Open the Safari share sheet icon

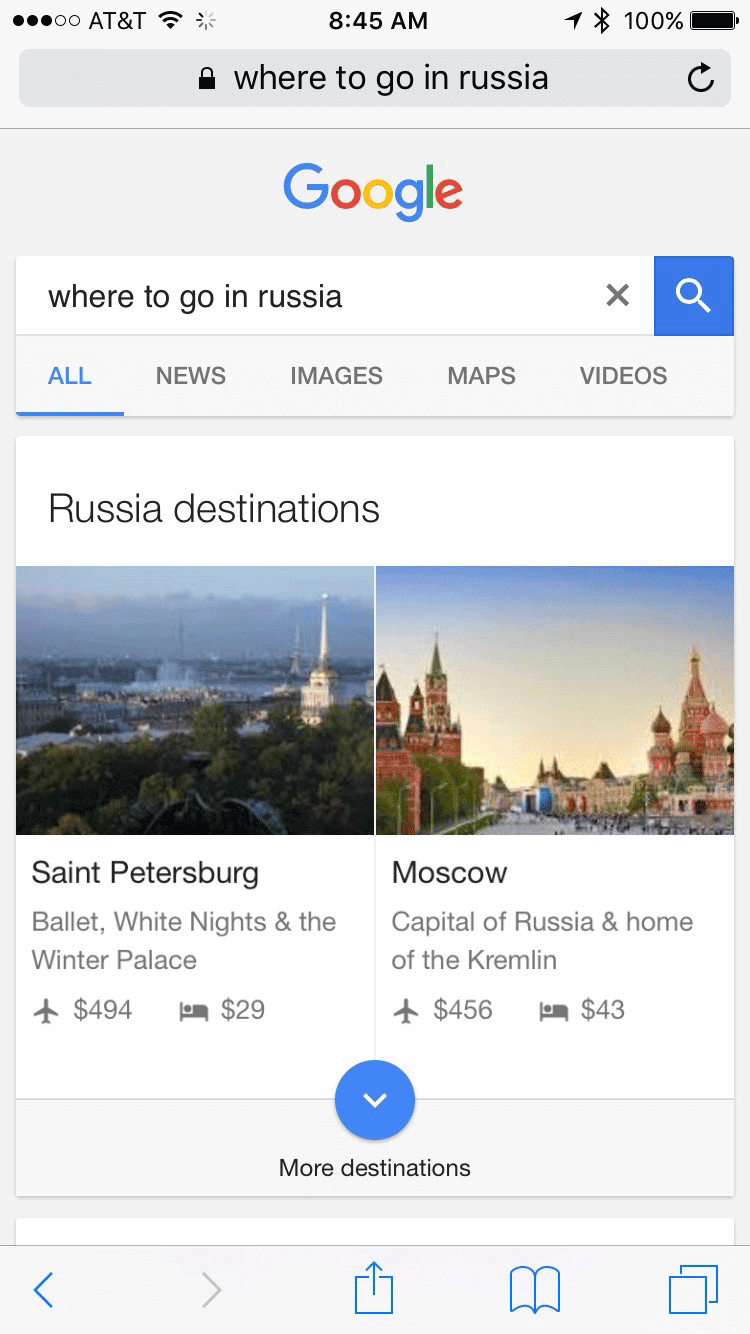(374, 1289)
